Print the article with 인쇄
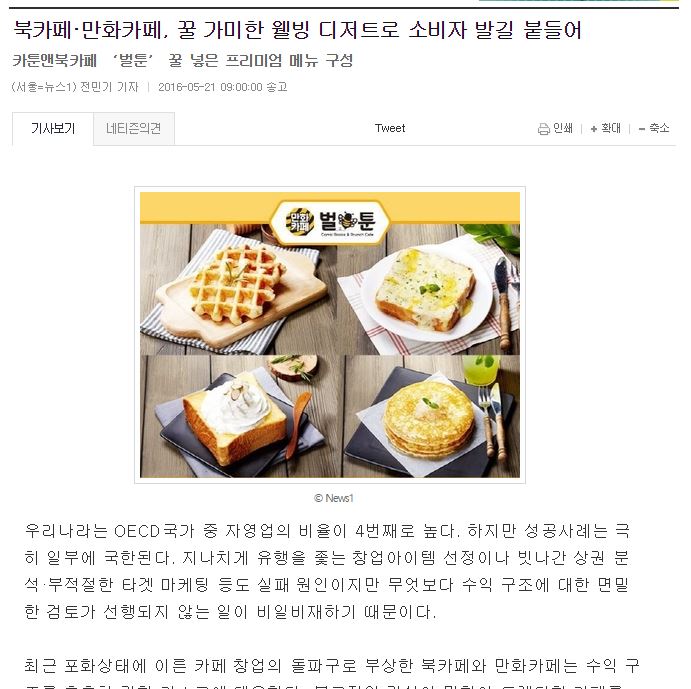This screenshot has height=689, width=691. 556,128
